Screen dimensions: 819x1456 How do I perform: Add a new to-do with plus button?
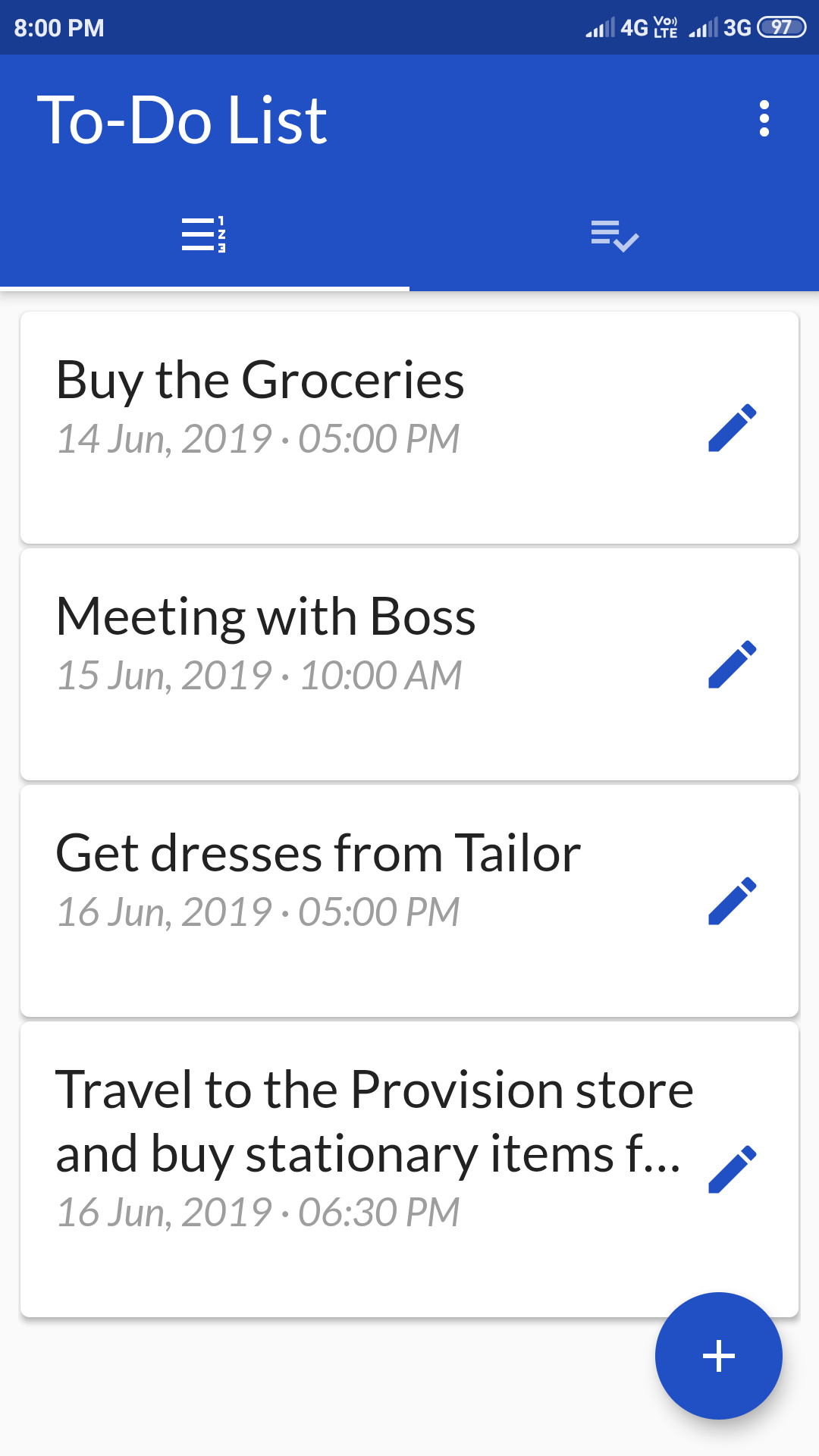719,1356
